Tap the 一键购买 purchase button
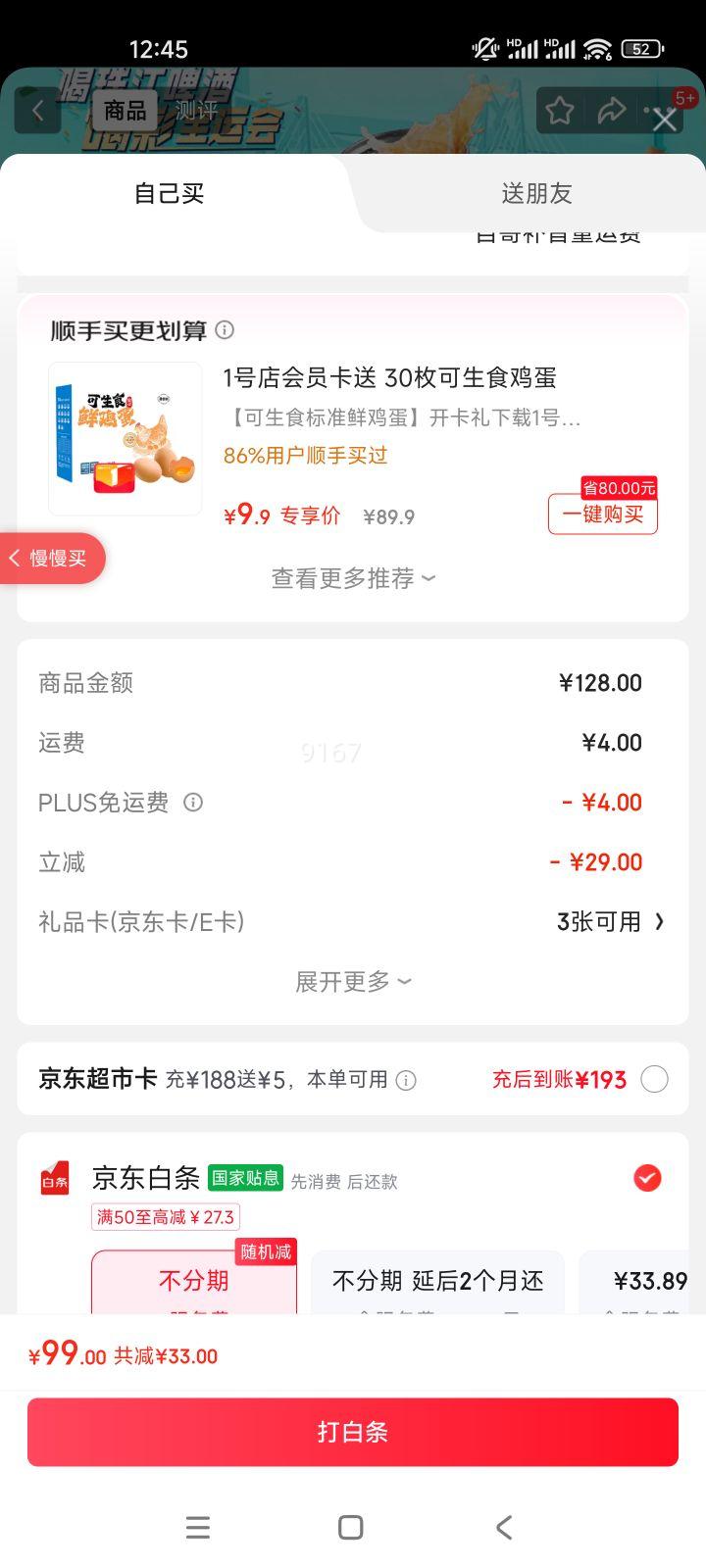This screenshot has height=1568, width=706. tap(602, 514)
